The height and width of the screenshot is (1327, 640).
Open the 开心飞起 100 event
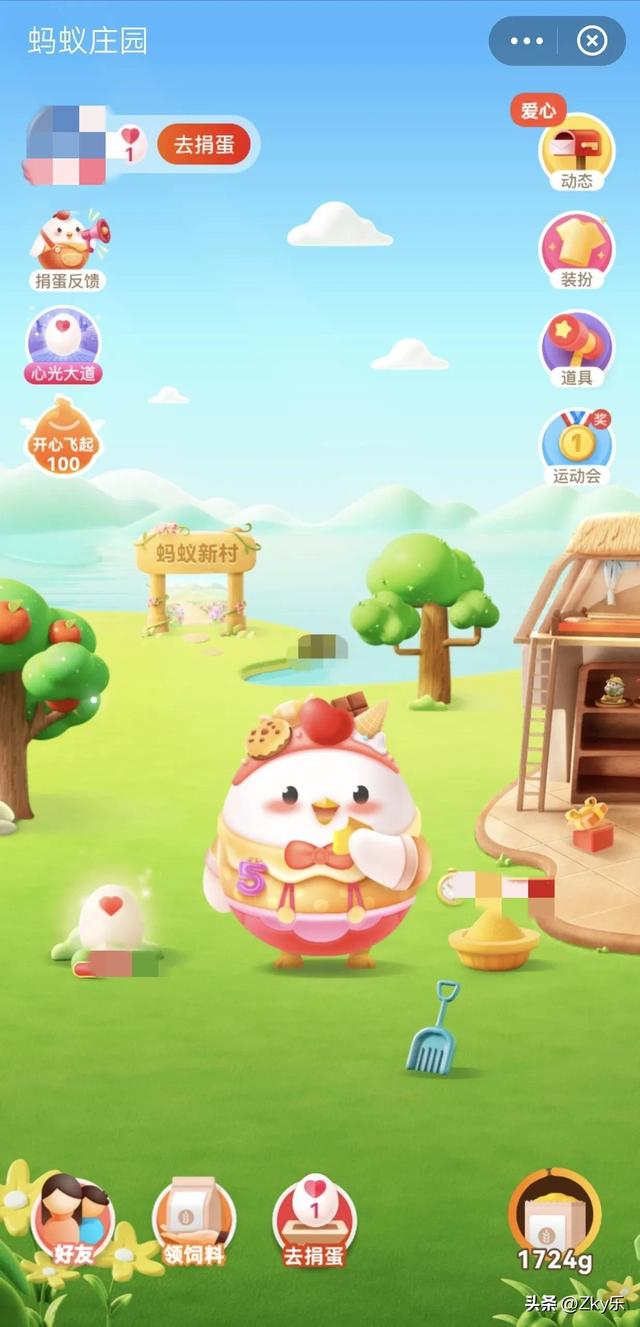coord(63,436)
